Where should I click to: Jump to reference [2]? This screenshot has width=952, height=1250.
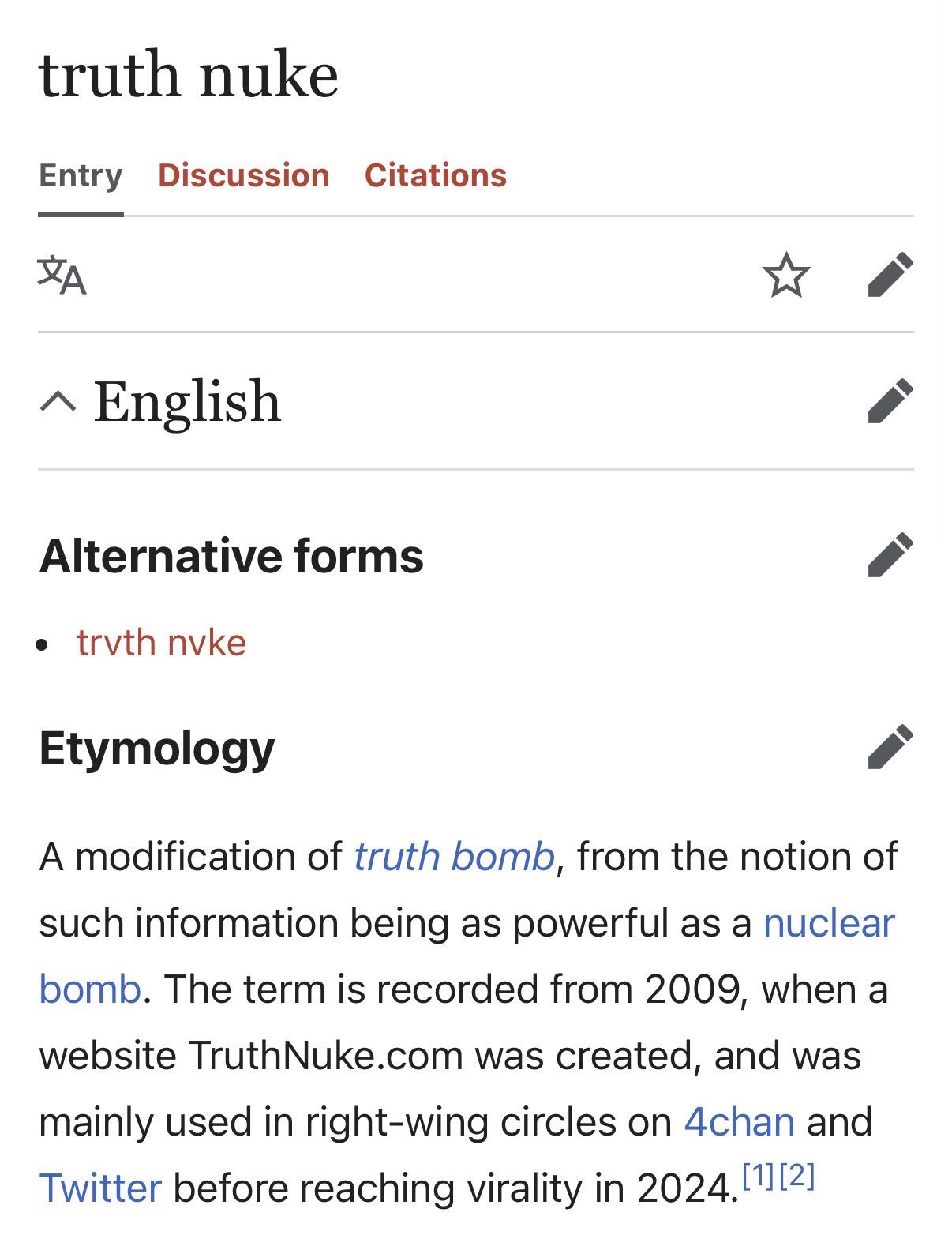coord(796,1177)
